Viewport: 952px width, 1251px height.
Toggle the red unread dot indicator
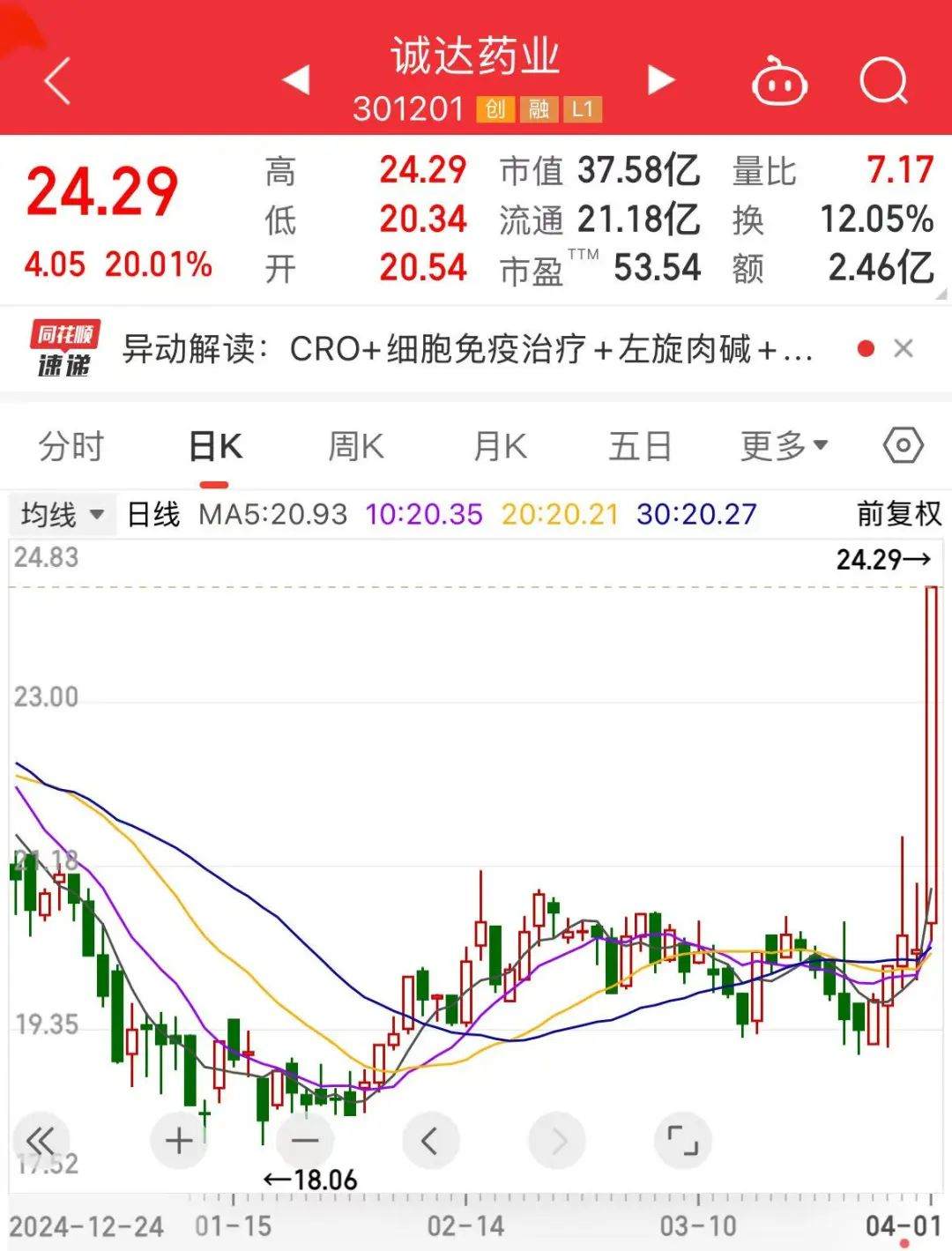866,348
